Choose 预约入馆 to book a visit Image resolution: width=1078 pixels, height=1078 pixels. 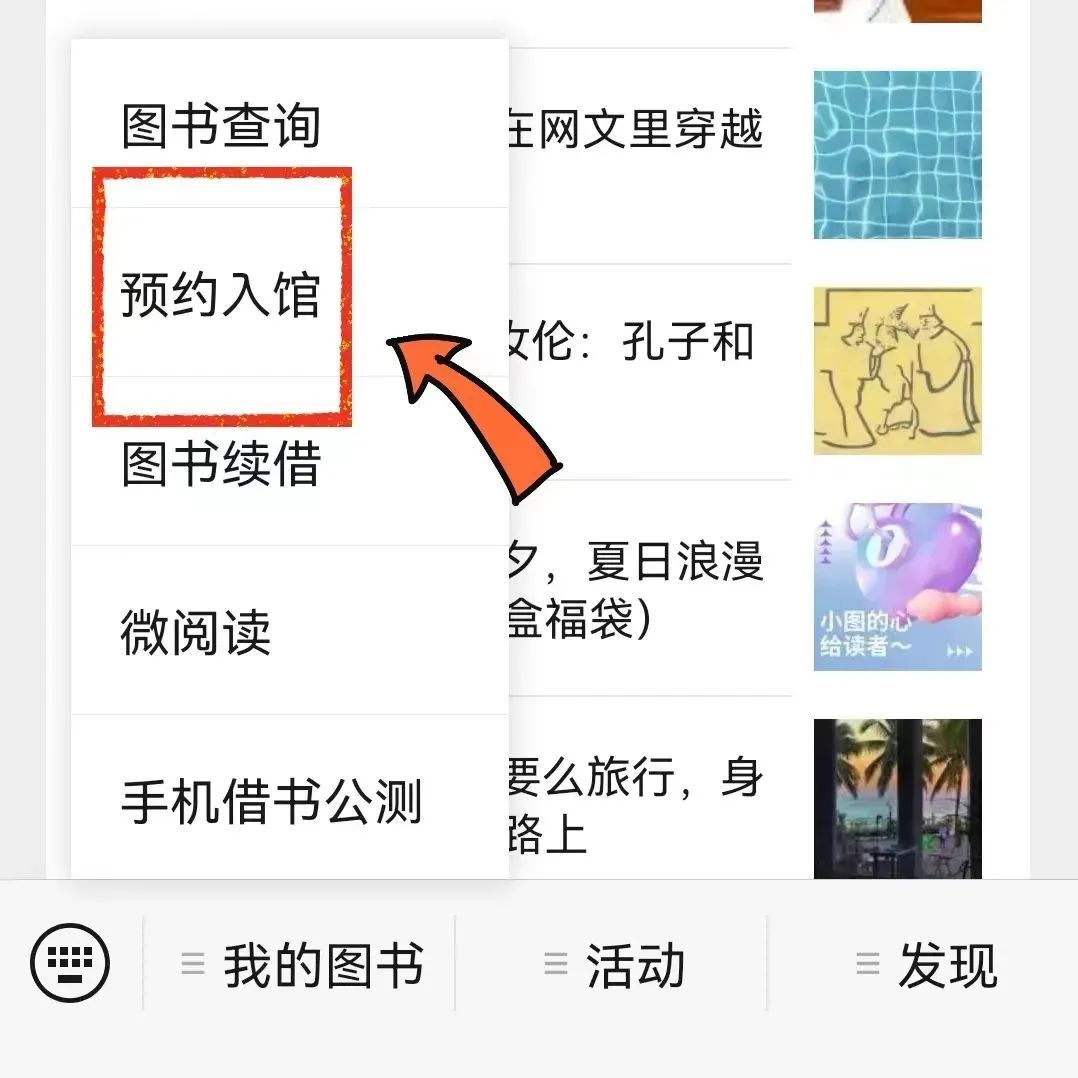point(222,296)
